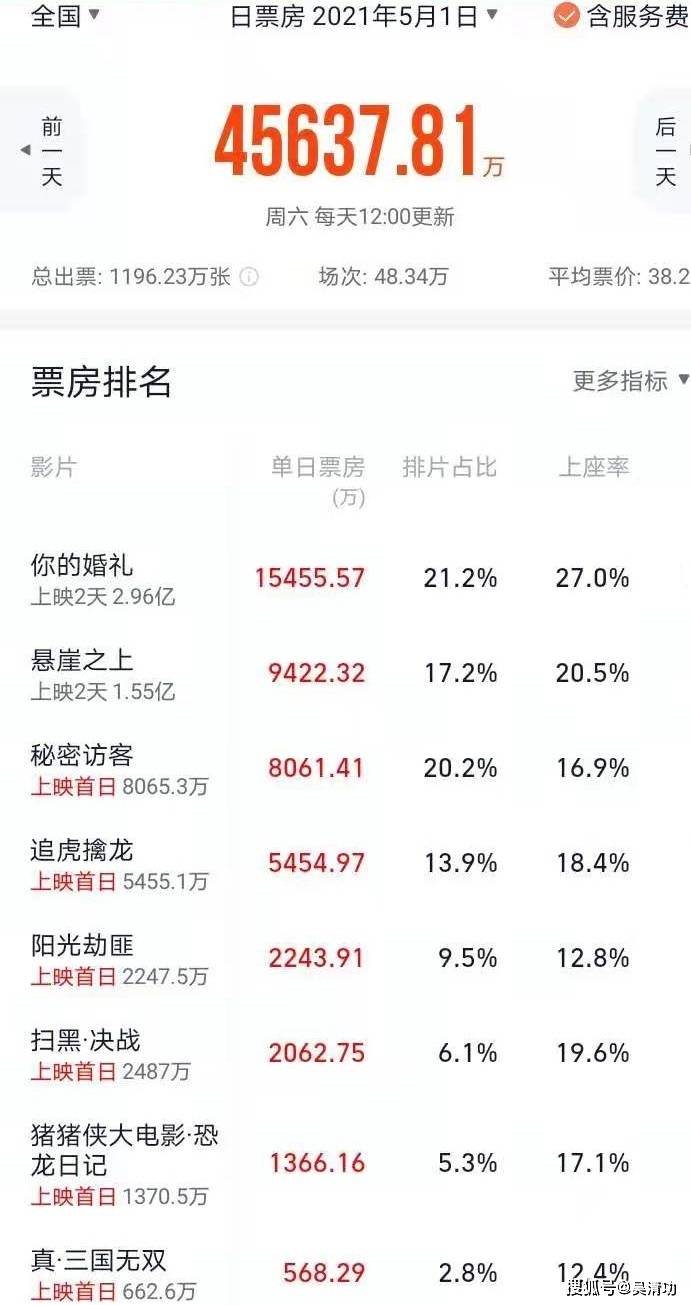Image resolution: width=691 pixels, height=1305 pixels.
Task: Open the 猪猪侠大电影·恐龙日记 row
Action: 345,1164
